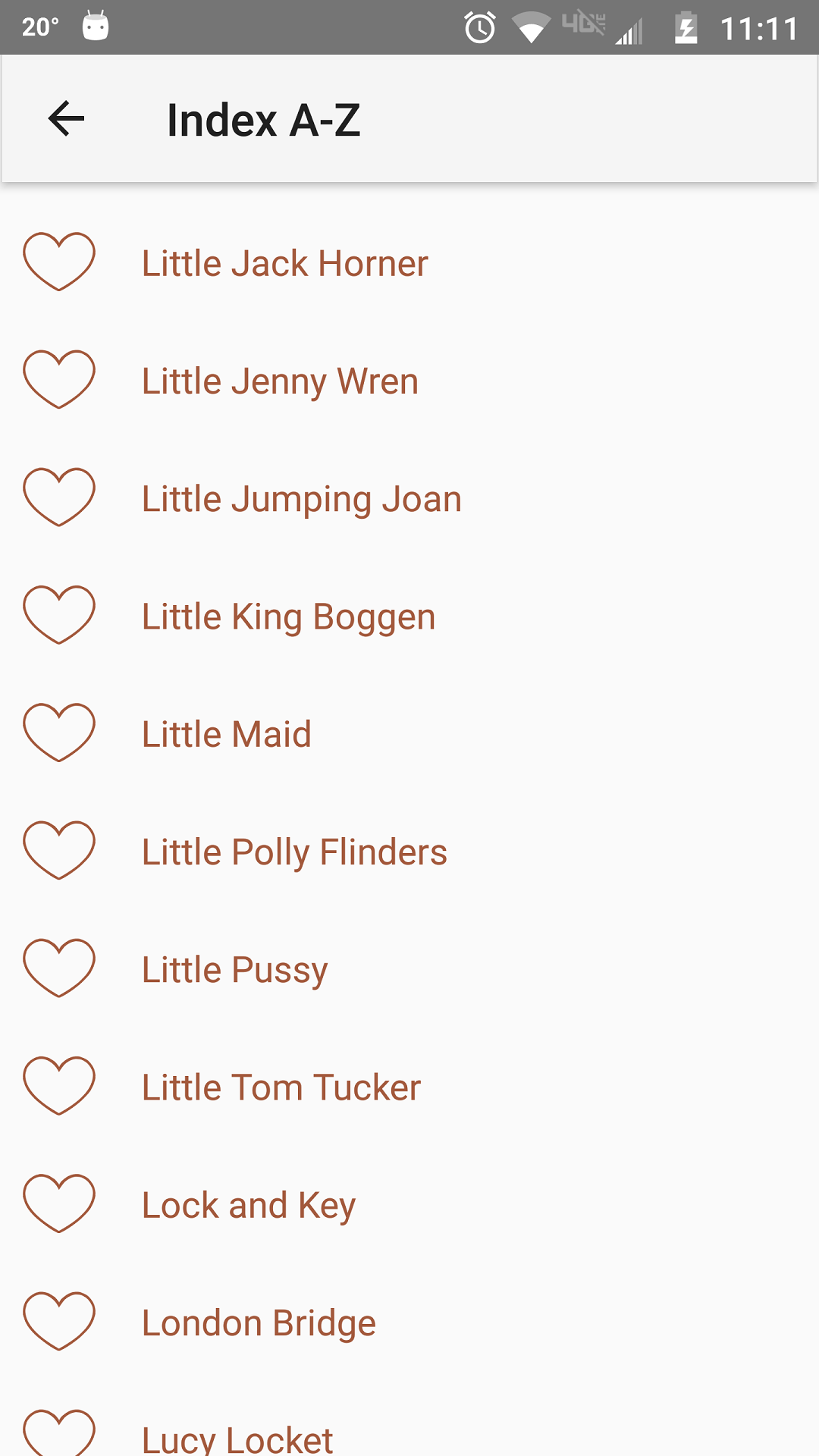Like Little Jumping Joan
The height and width of the screenshot is (1456, 819).
pyautogui.click(x=59, y=497)
